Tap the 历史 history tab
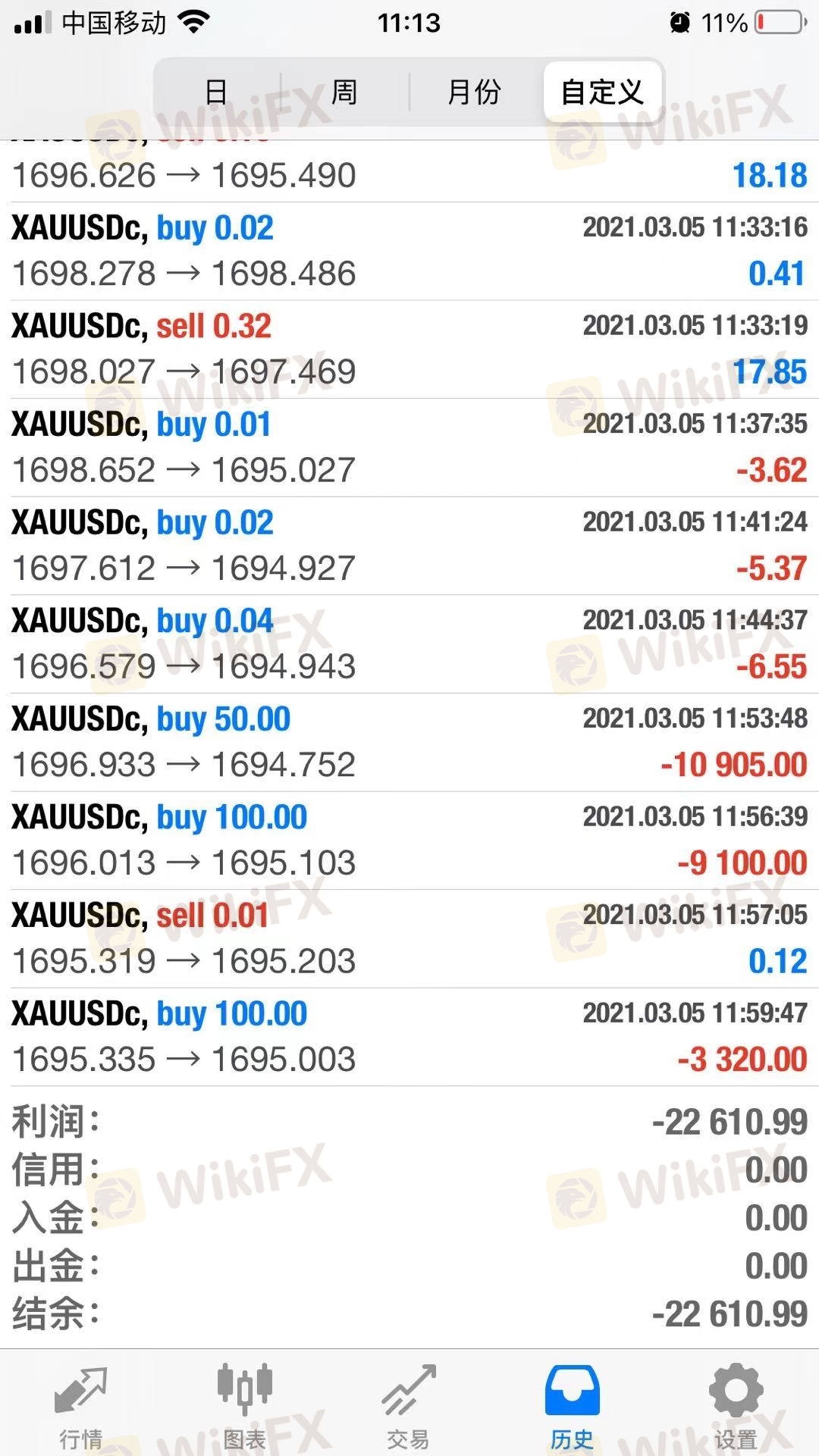This screenshot has width=819, height=1456. 573,1406
